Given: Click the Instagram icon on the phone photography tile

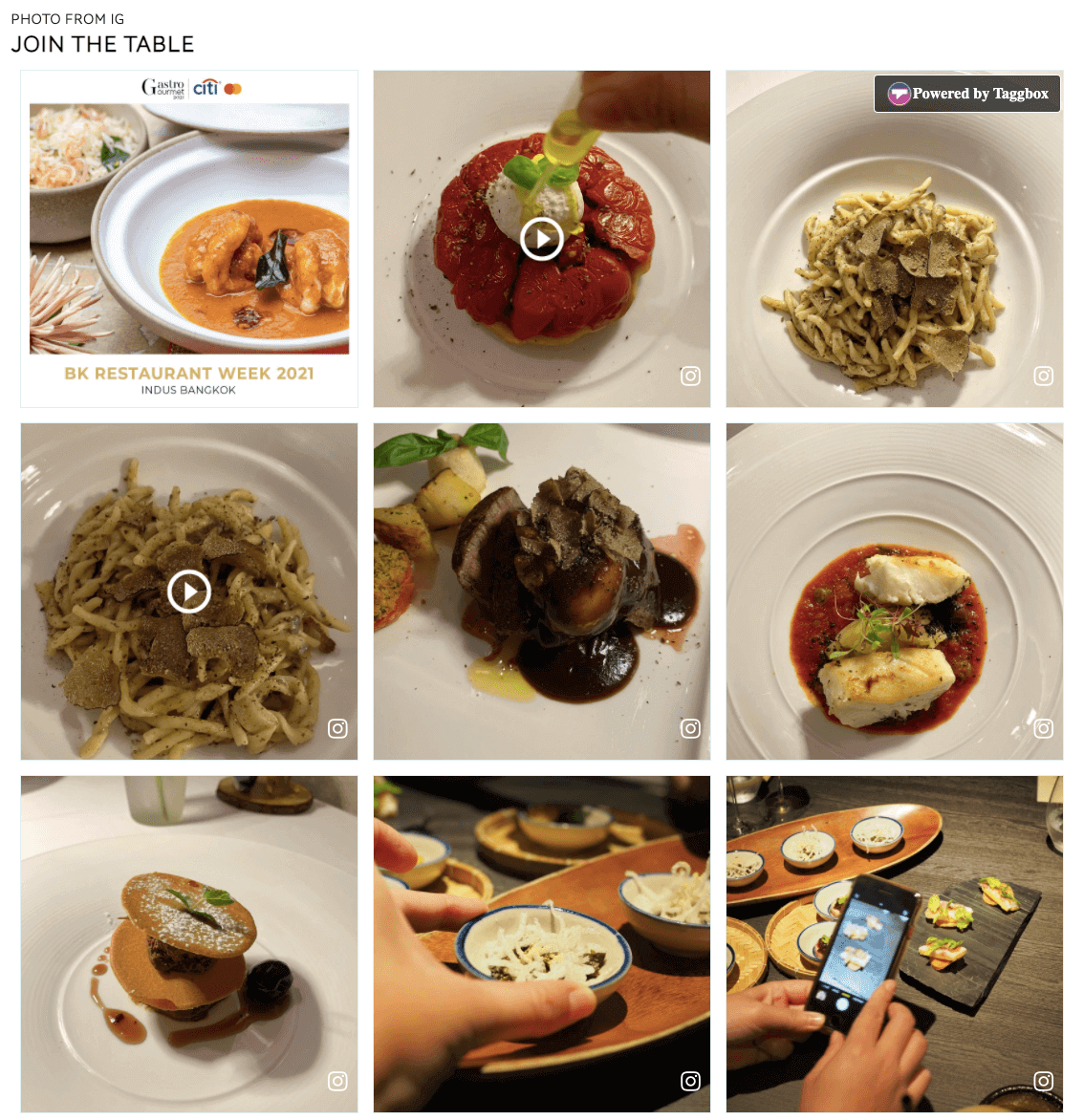Looking at the screenshot, I should [x=1043, y=1081].
